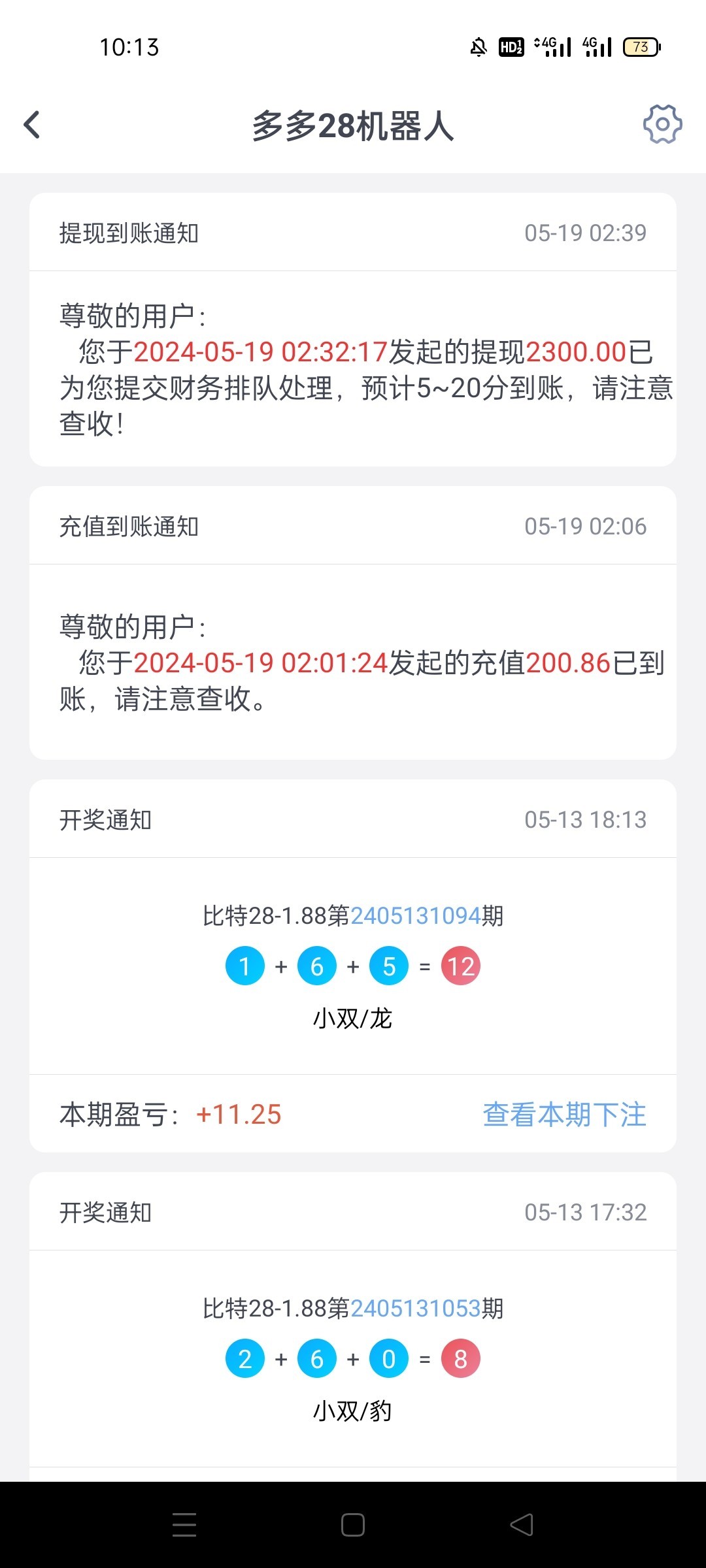Open period number 2405131053 link

pyautogui.click(x=416, y=1309)
